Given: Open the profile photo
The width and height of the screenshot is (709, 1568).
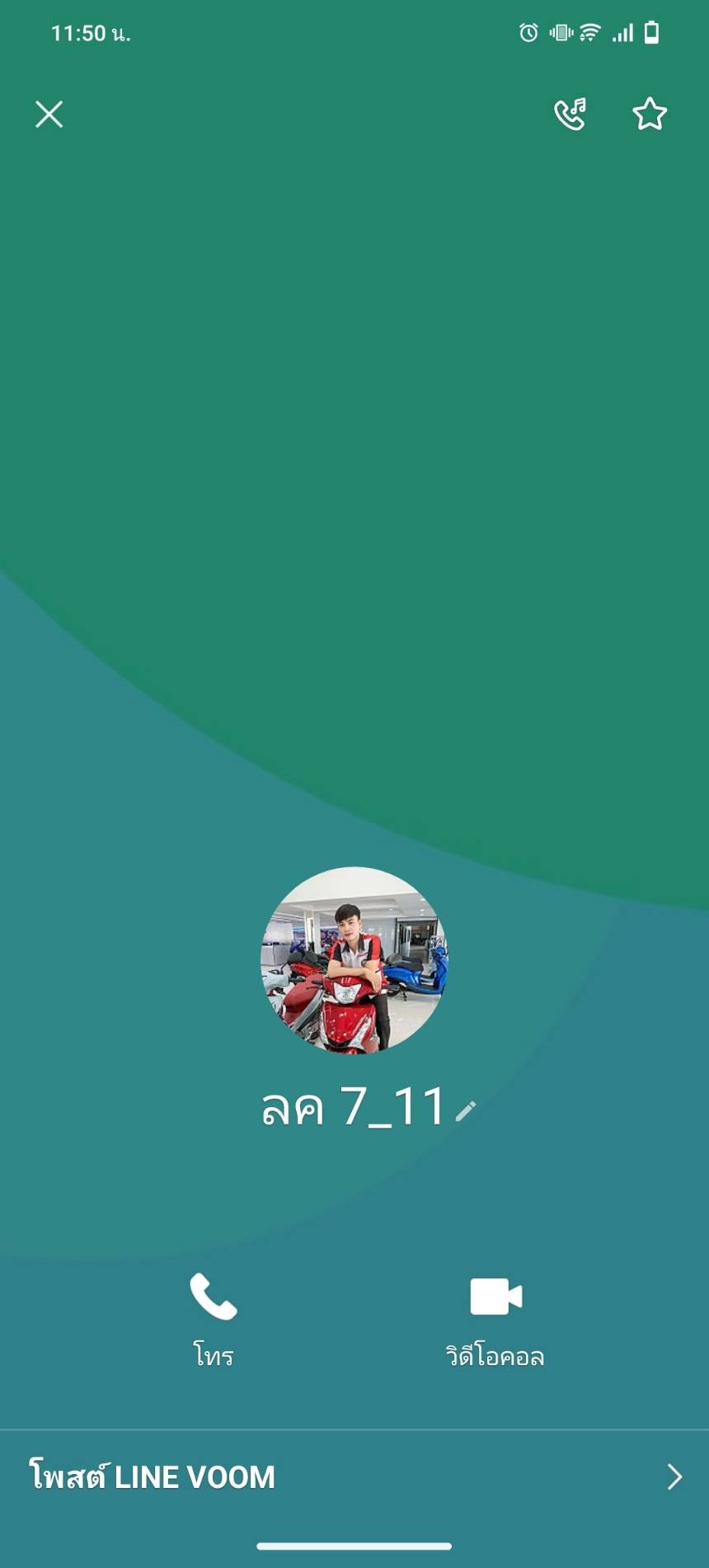Looking at the screenshot, I should (354, 960).
